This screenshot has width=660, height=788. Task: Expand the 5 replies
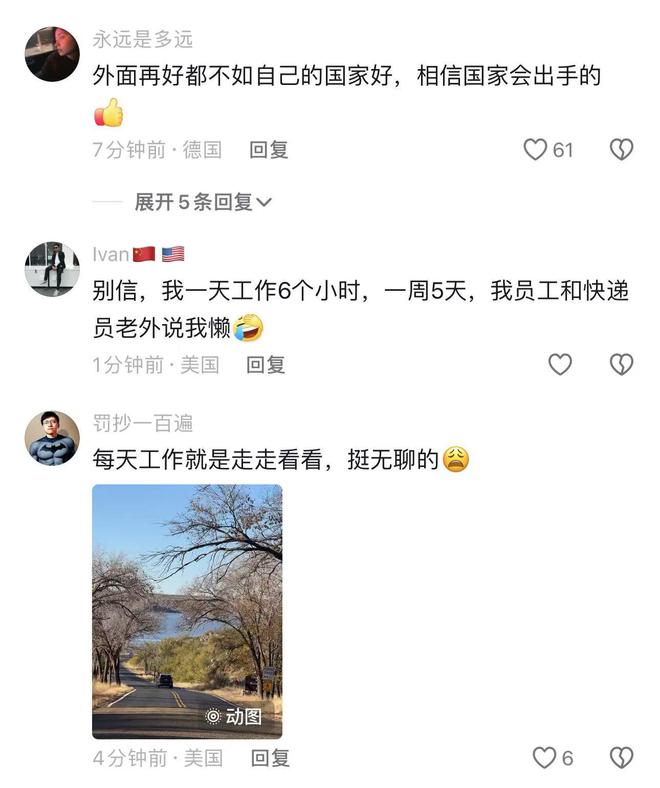pos(203,202)
